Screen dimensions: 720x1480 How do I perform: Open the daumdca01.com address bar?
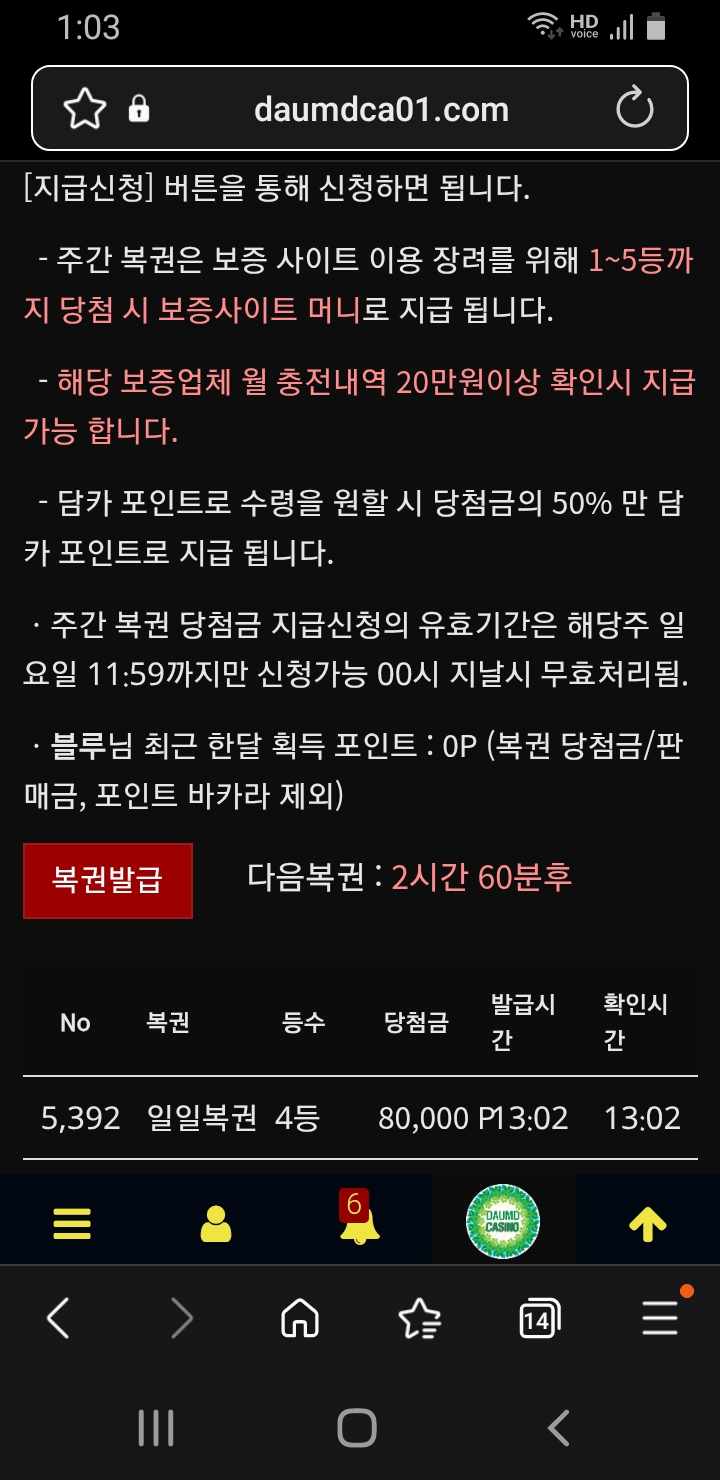381,109
